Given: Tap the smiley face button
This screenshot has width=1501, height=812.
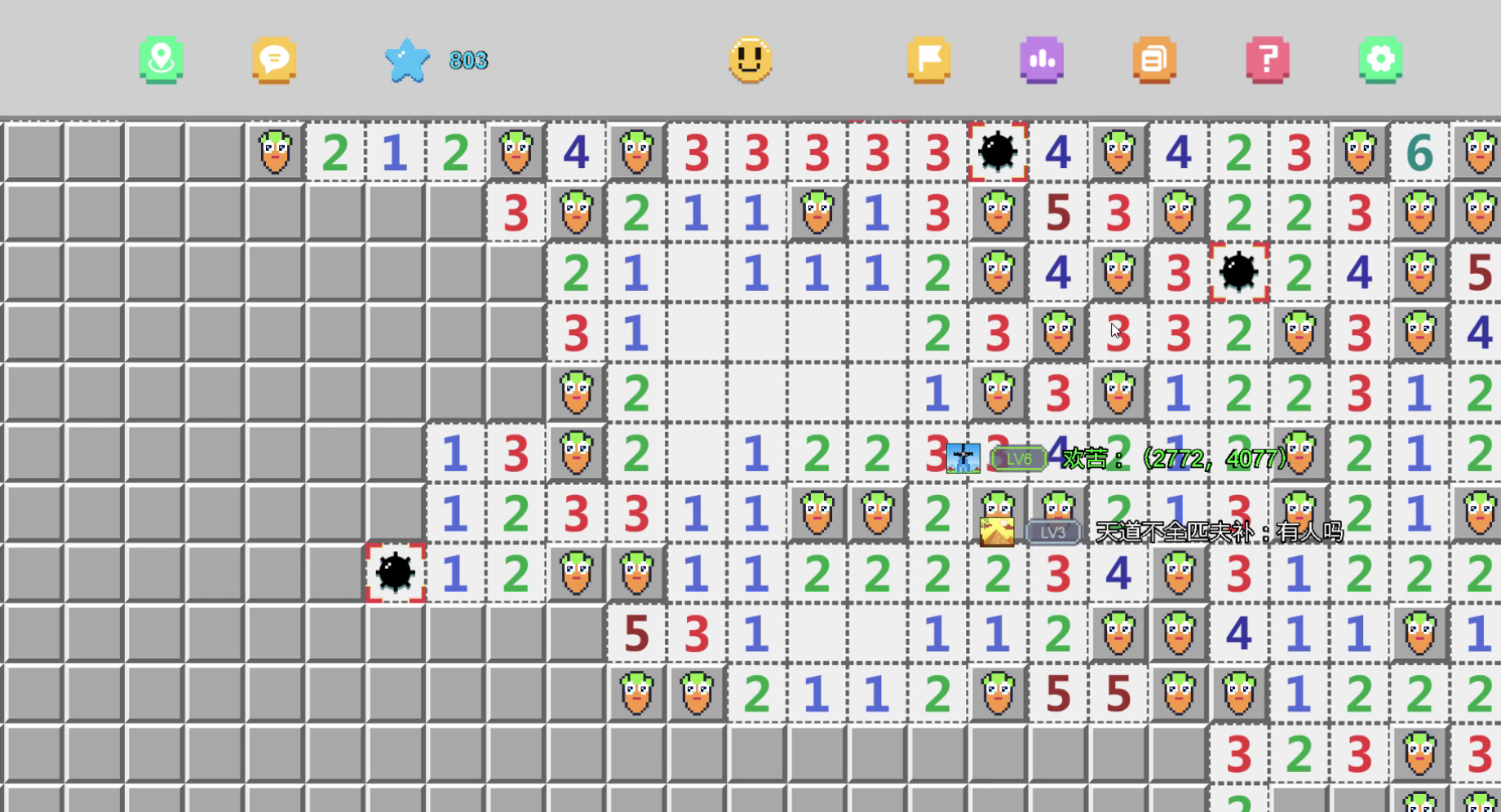Looking at the screenshot, I should pos(750,60).
